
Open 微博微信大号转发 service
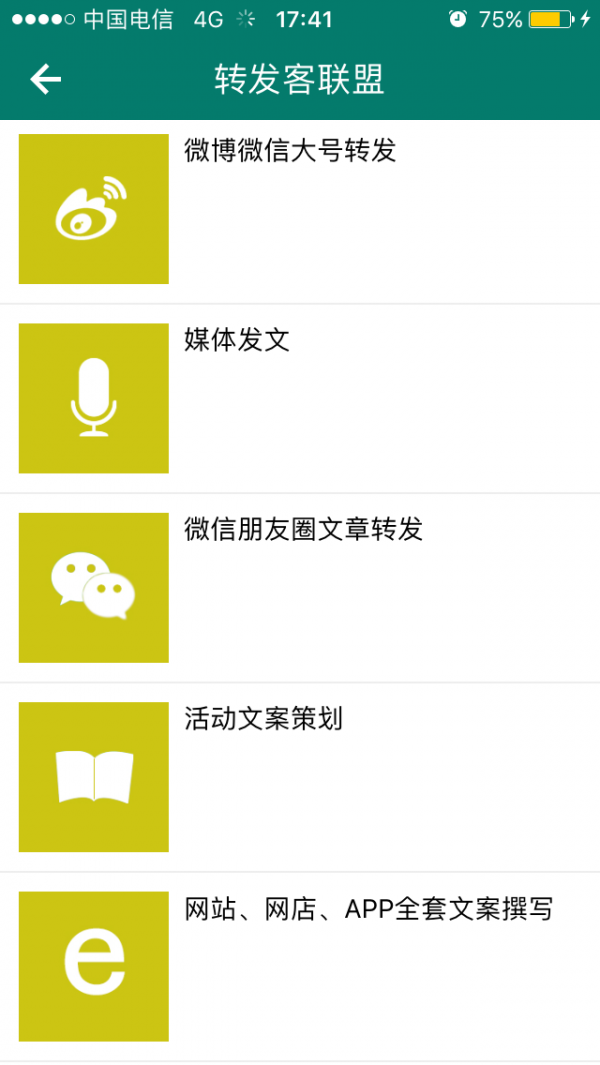coord(290,151)
